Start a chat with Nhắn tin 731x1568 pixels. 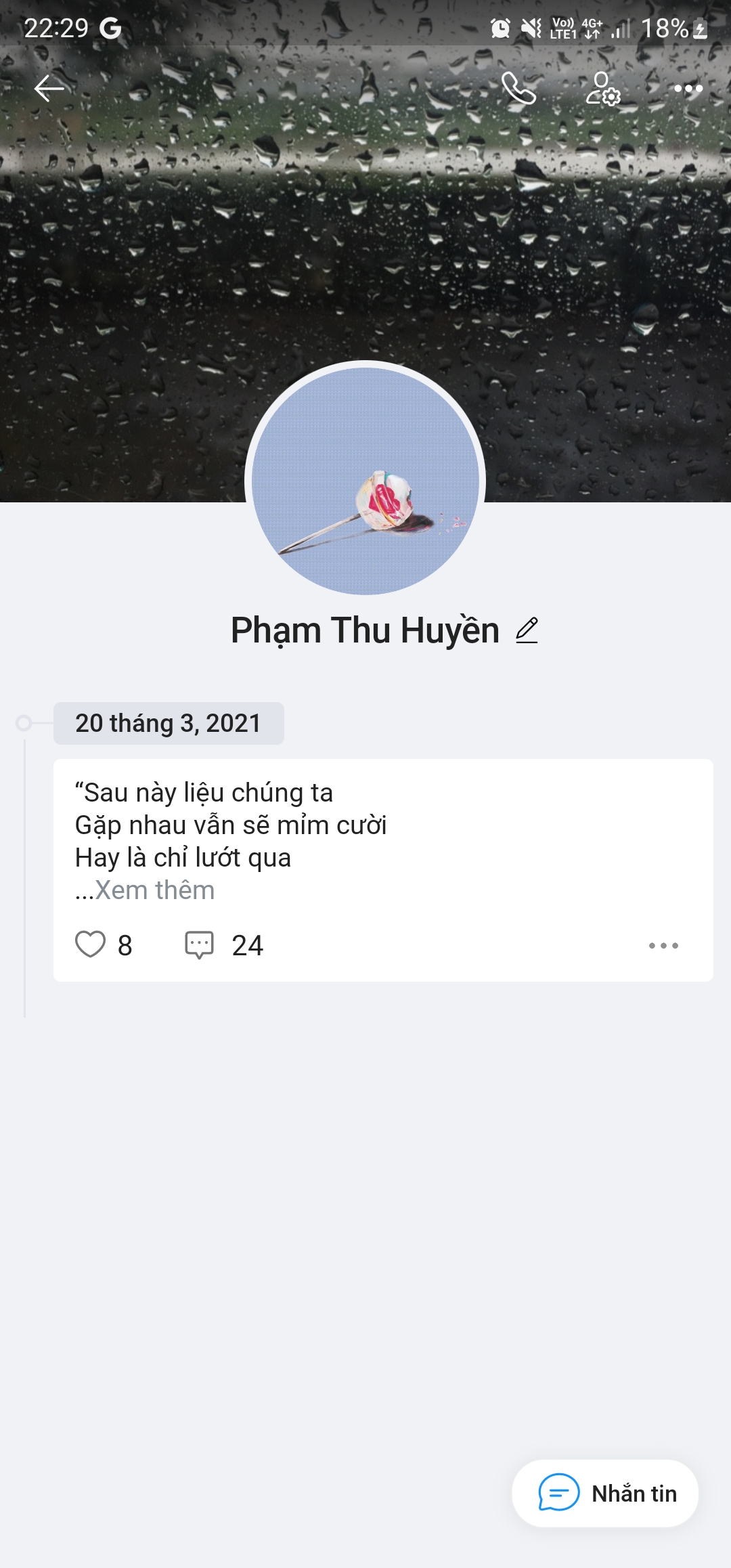605,1493
